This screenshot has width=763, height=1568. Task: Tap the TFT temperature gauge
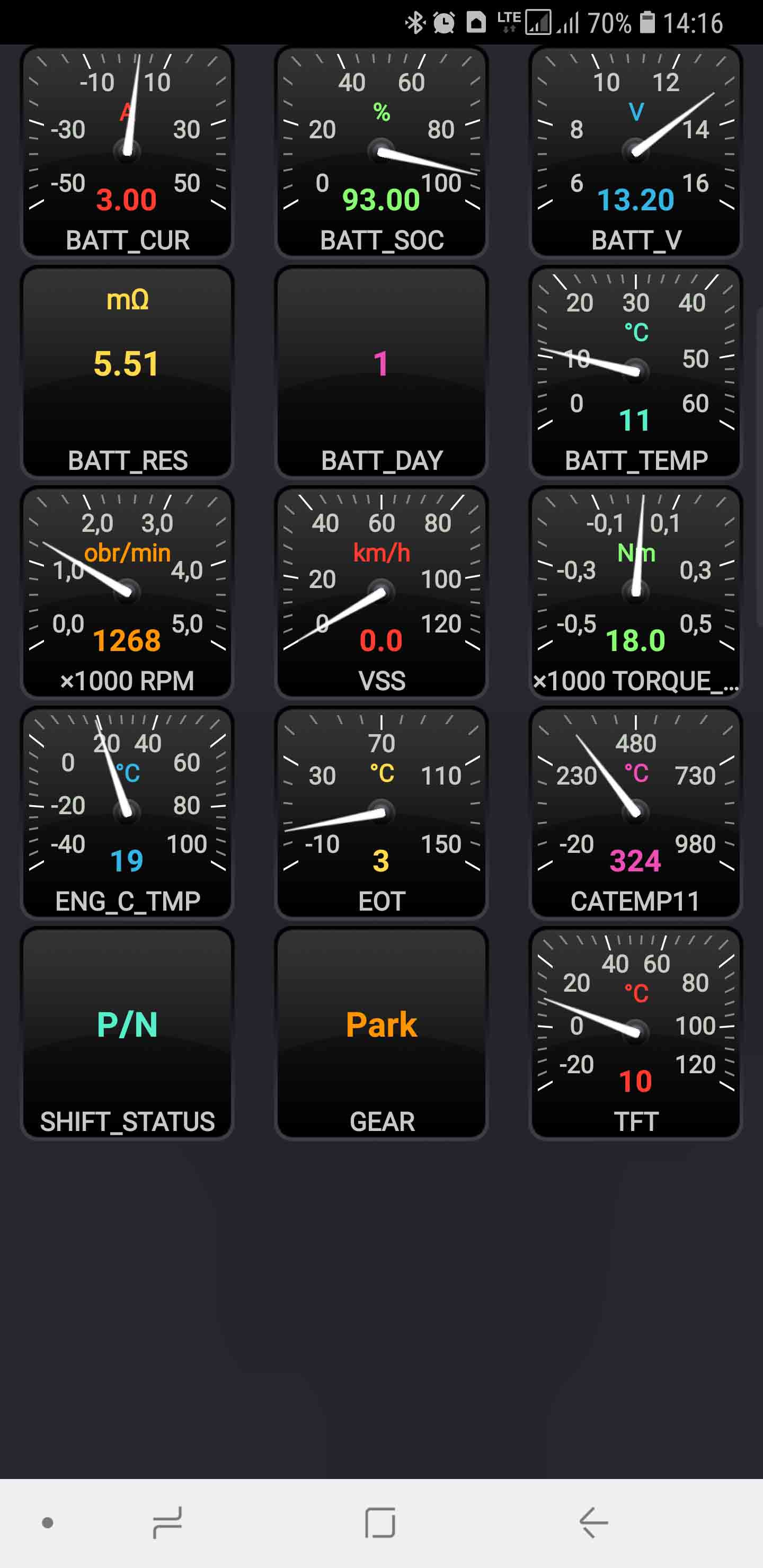point(636,1033)
